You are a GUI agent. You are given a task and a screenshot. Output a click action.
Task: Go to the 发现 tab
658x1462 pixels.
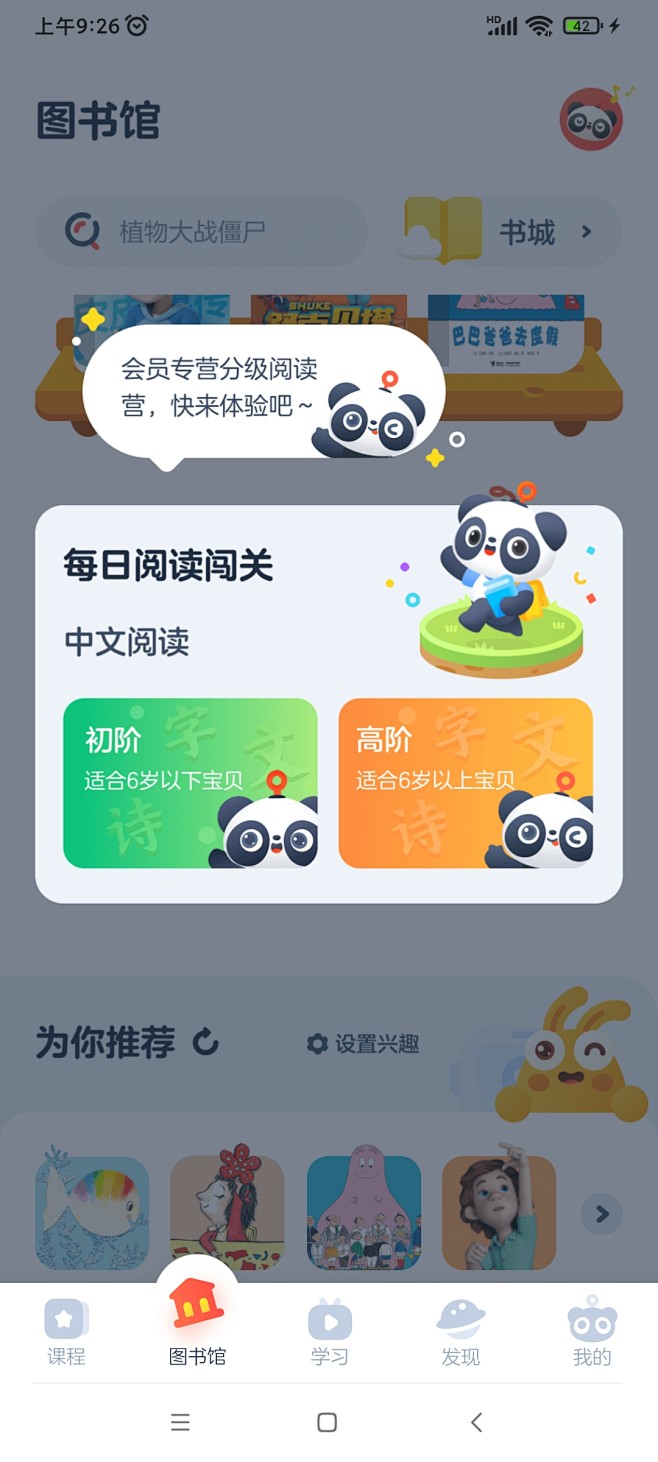(461, 1331)
